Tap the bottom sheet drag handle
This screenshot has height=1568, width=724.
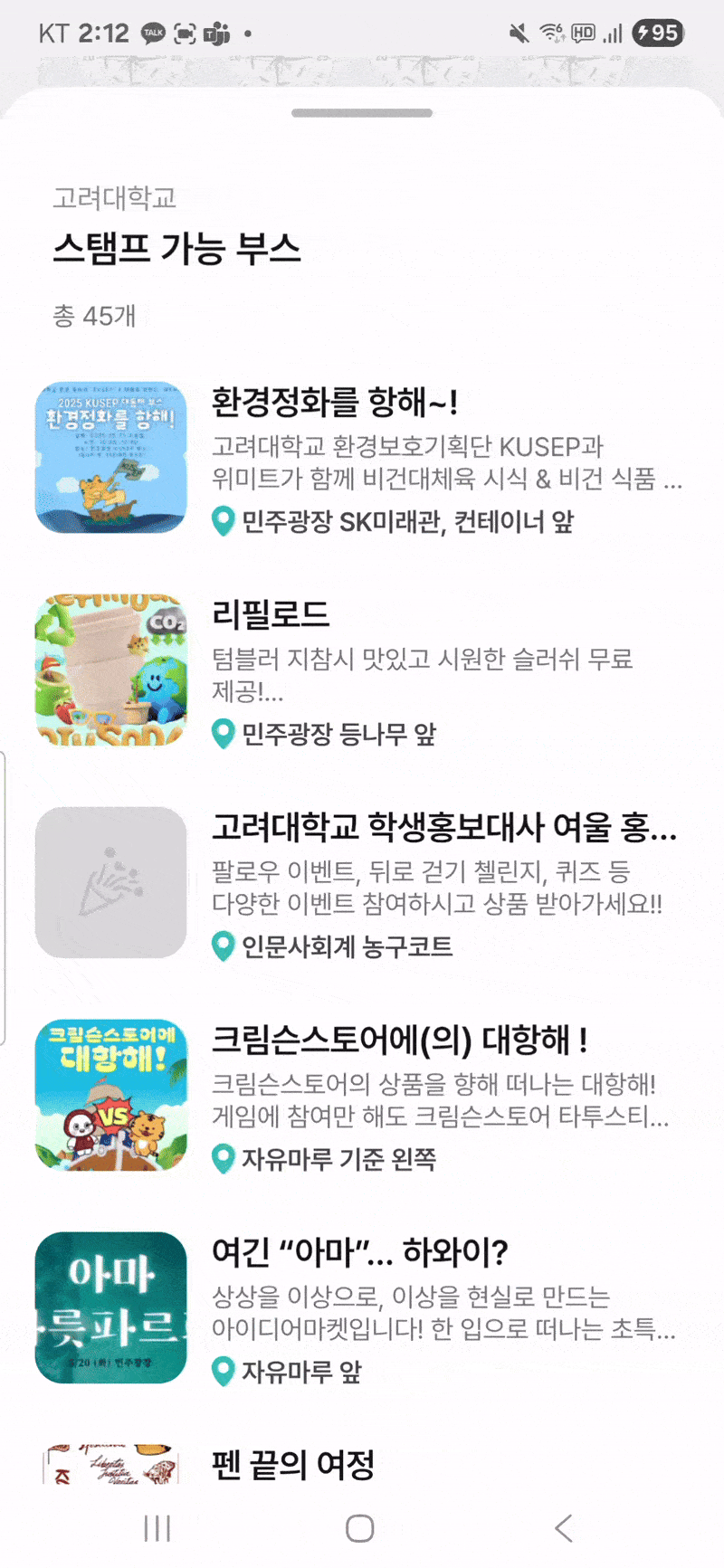[362, 114]
